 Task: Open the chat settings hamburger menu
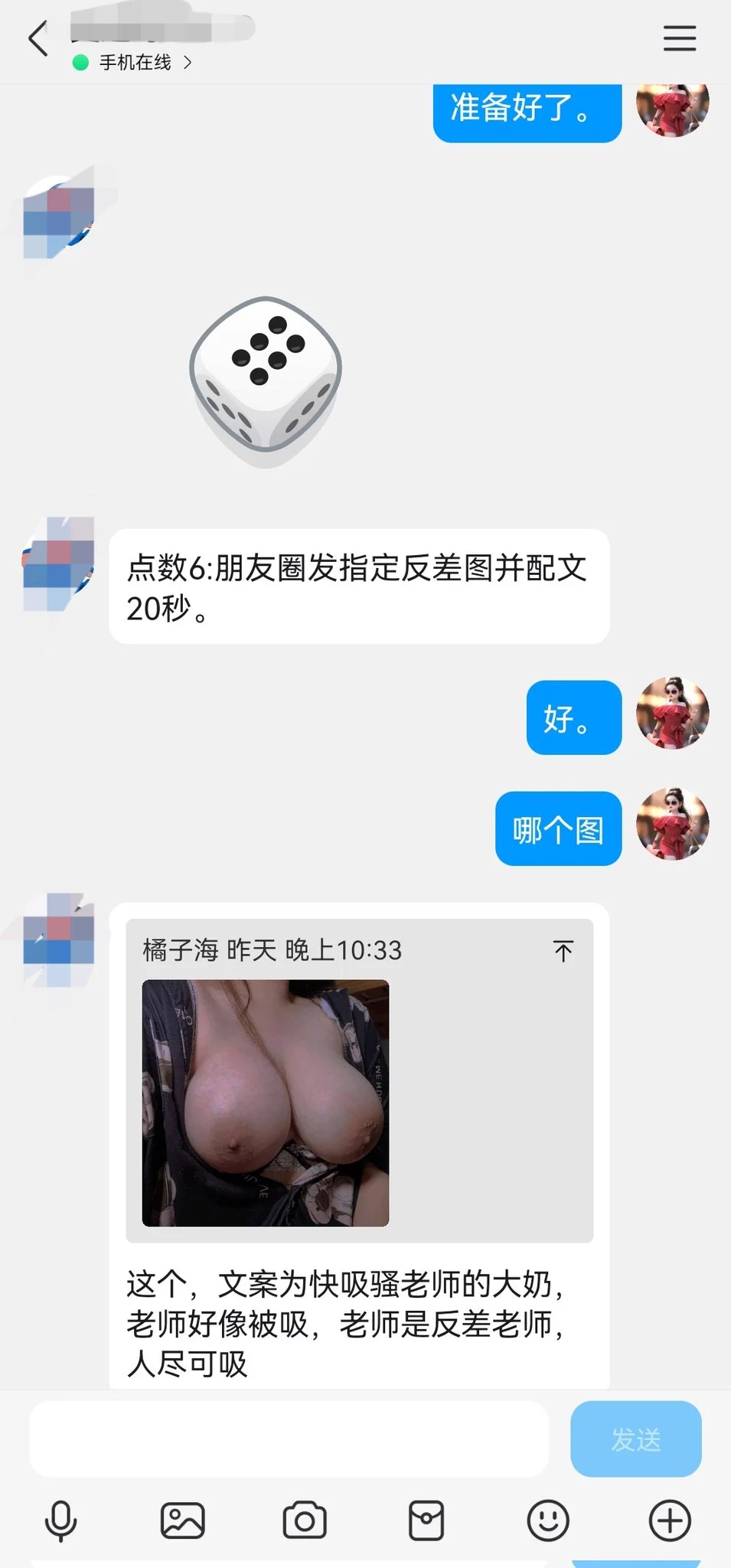coord(679,38)
